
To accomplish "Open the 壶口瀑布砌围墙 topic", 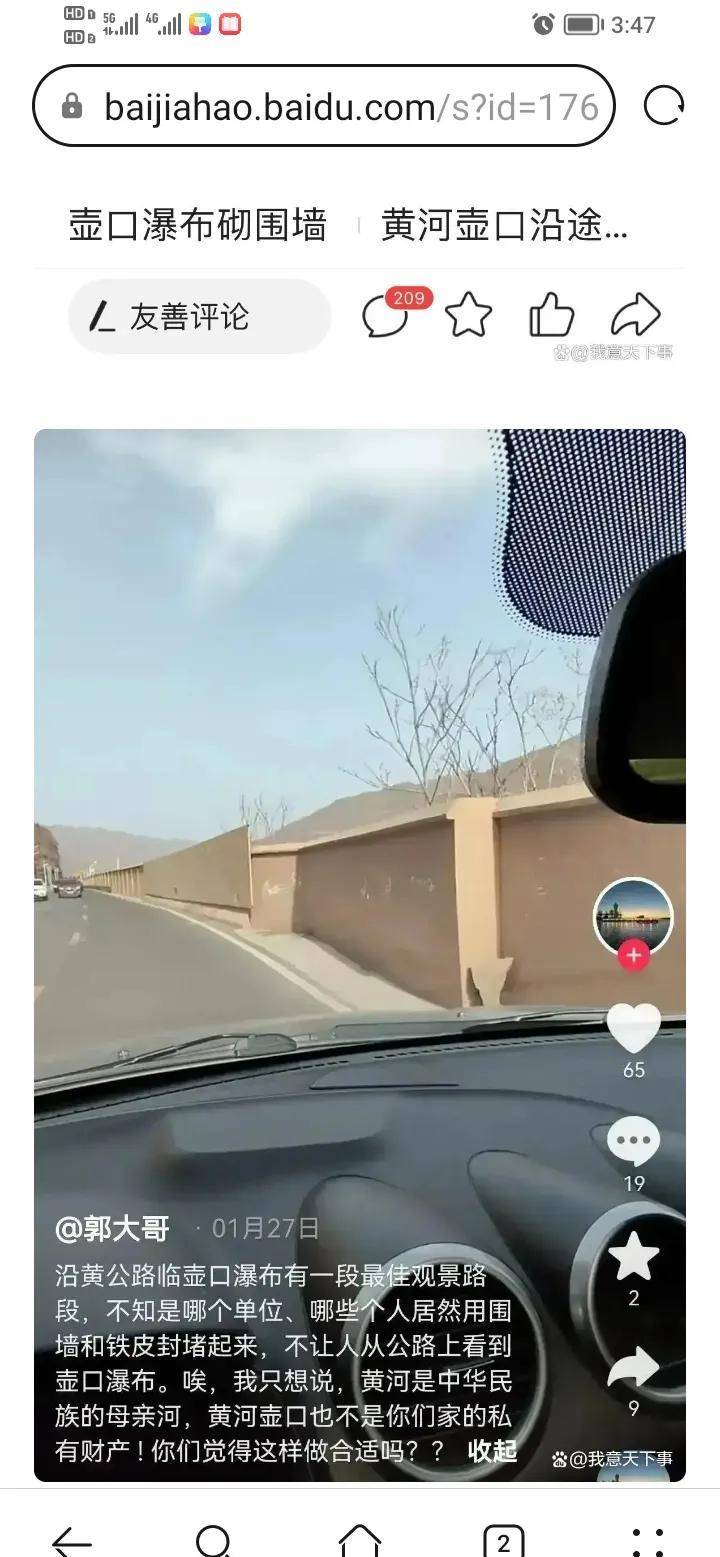I will [x=197, y=226].
